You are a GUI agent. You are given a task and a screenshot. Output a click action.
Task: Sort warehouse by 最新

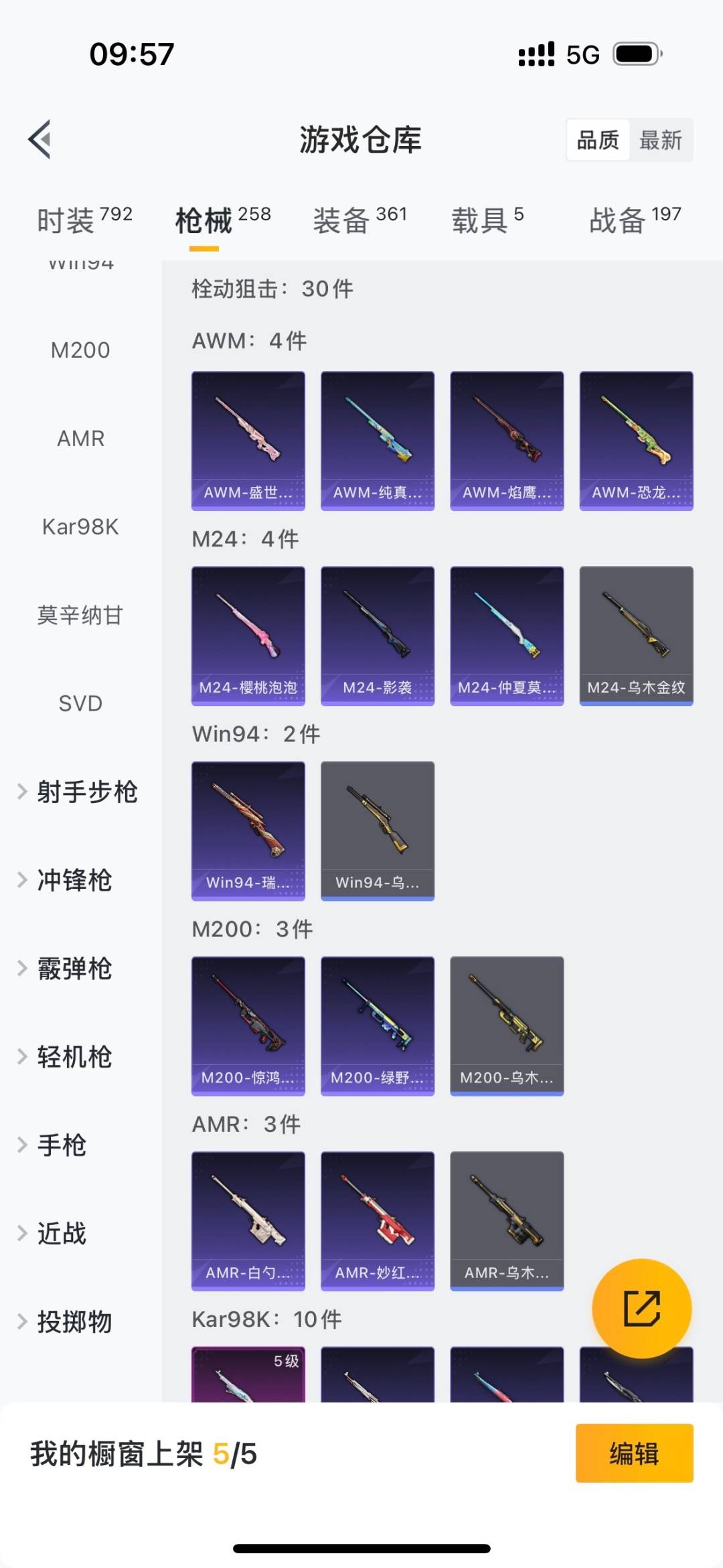(660, 141)
